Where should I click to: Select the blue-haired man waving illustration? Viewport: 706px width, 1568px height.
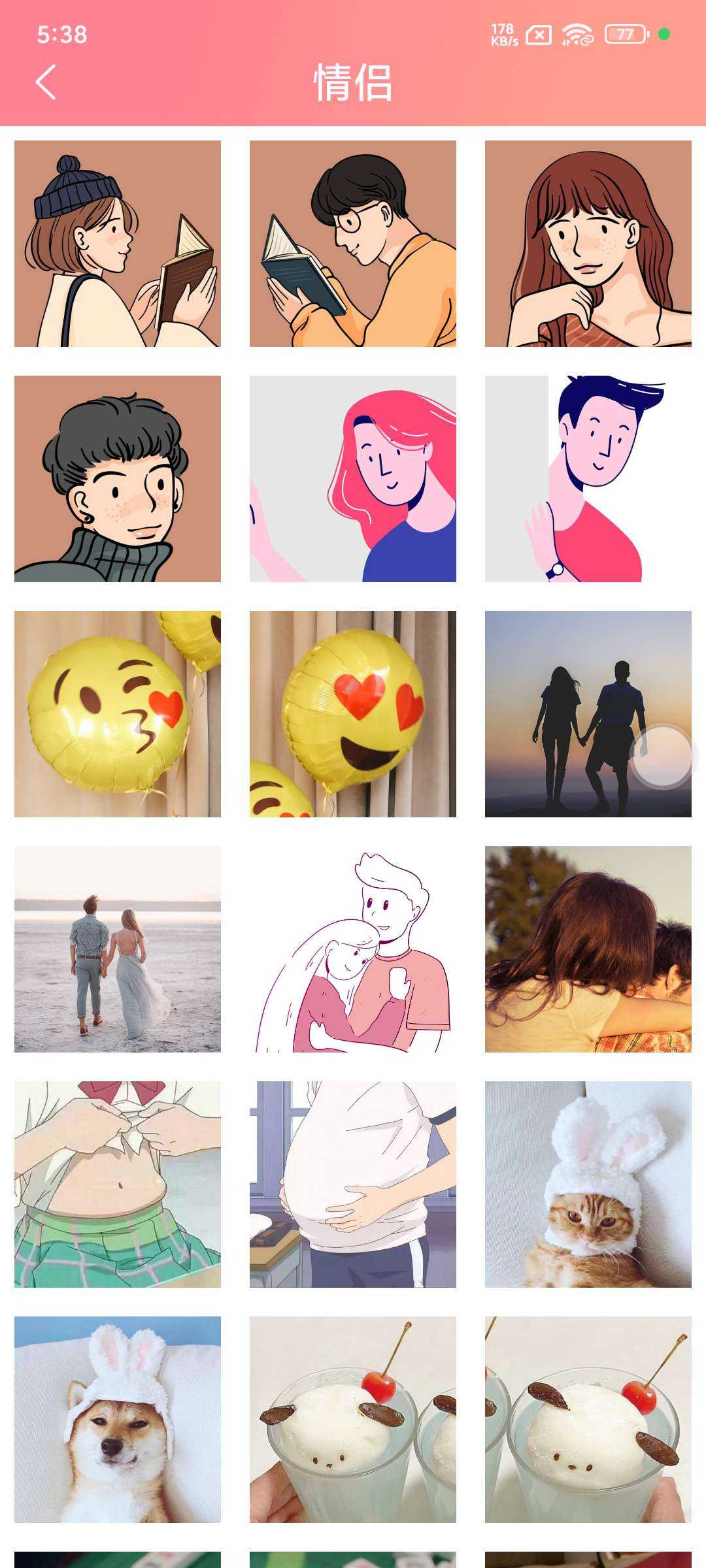[x=588, y=478]
